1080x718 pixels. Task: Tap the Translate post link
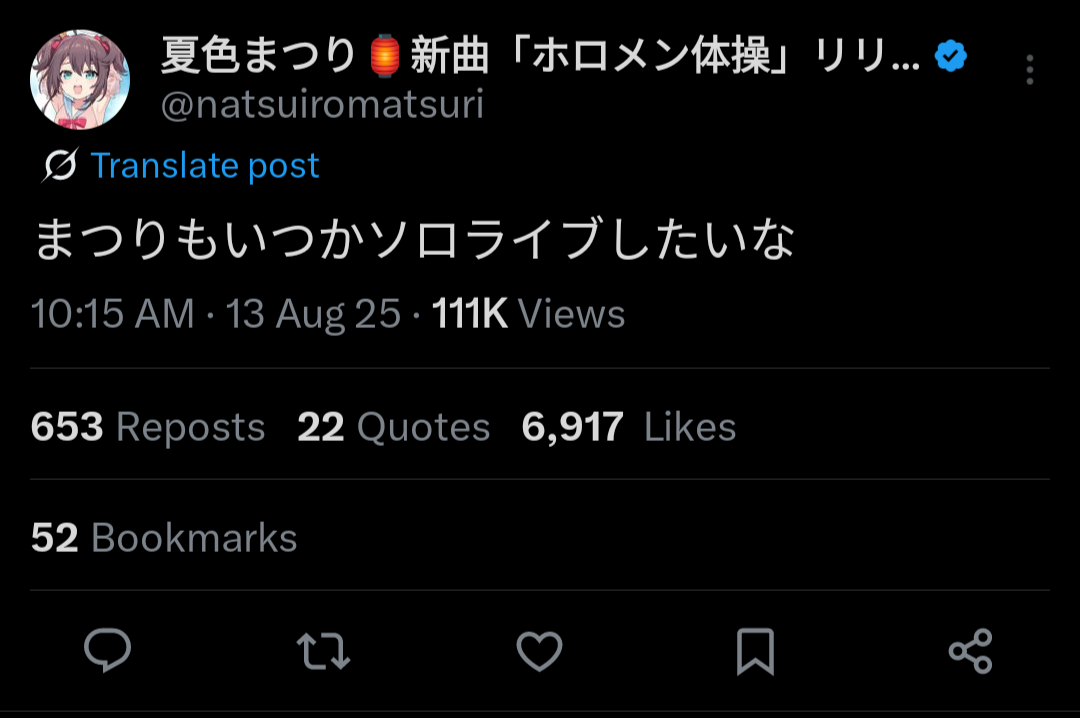[204, 166]
